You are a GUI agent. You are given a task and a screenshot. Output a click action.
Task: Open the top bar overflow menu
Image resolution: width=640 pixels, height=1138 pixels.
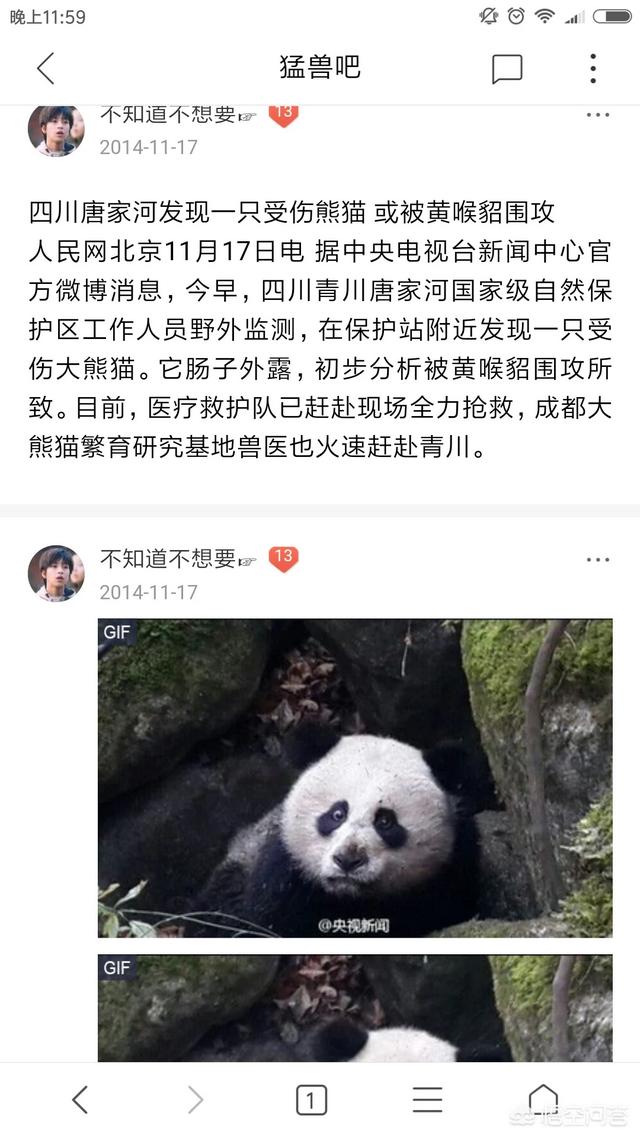click(x=593, y=68)
